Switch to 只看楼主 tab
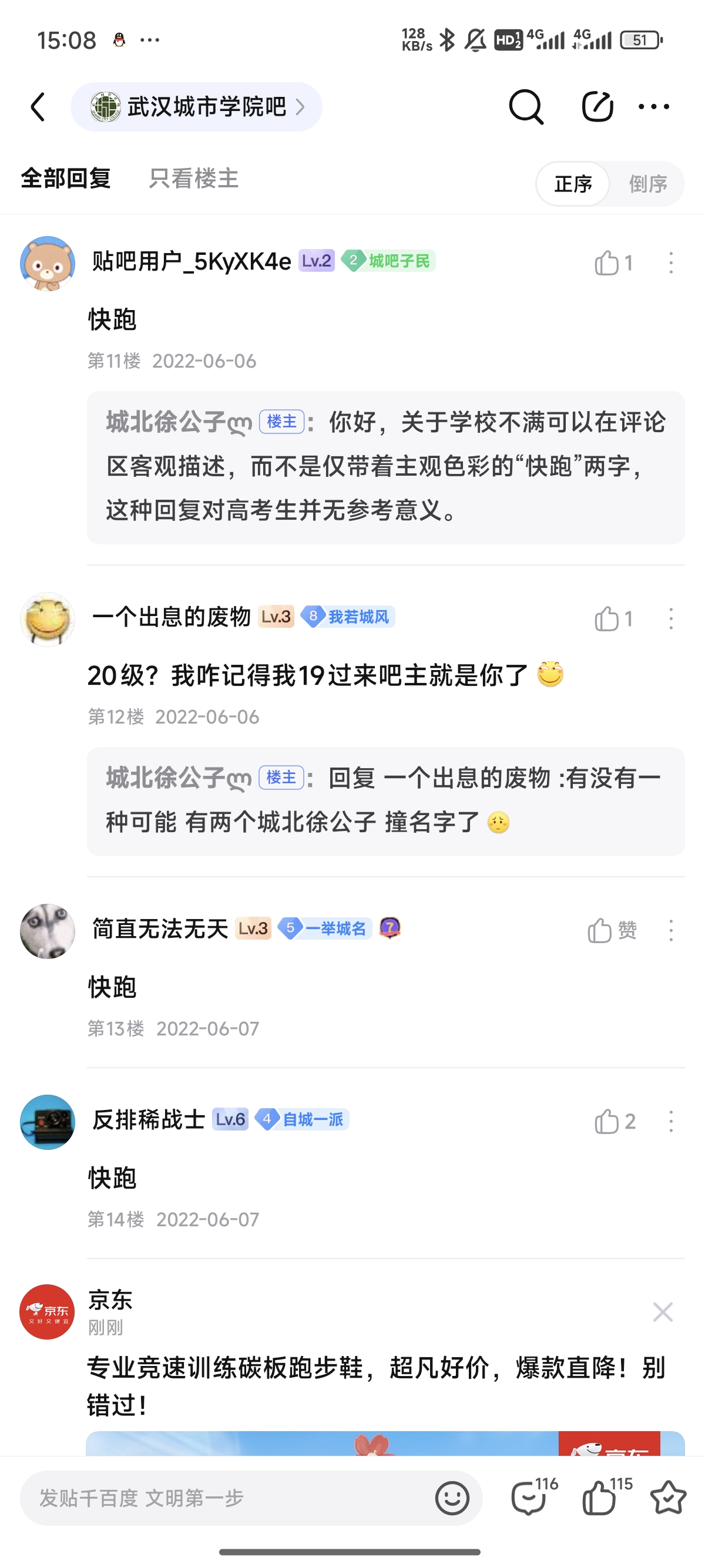This screenshot has width=705, height=1568. pyautogui.click(x=194, y=179)
